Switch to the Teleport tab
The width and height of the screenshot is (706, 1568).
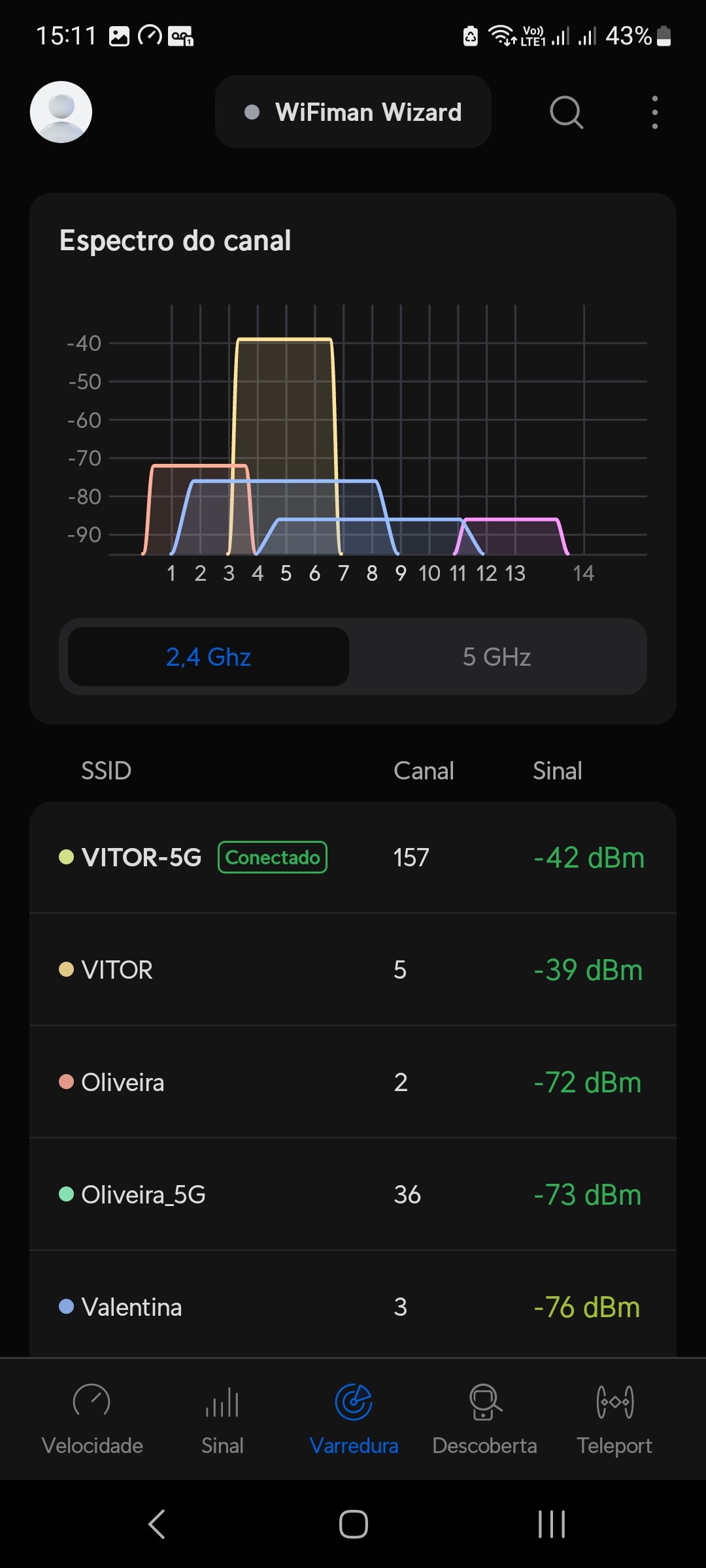pyautogui.click(x=614, y=1419)
